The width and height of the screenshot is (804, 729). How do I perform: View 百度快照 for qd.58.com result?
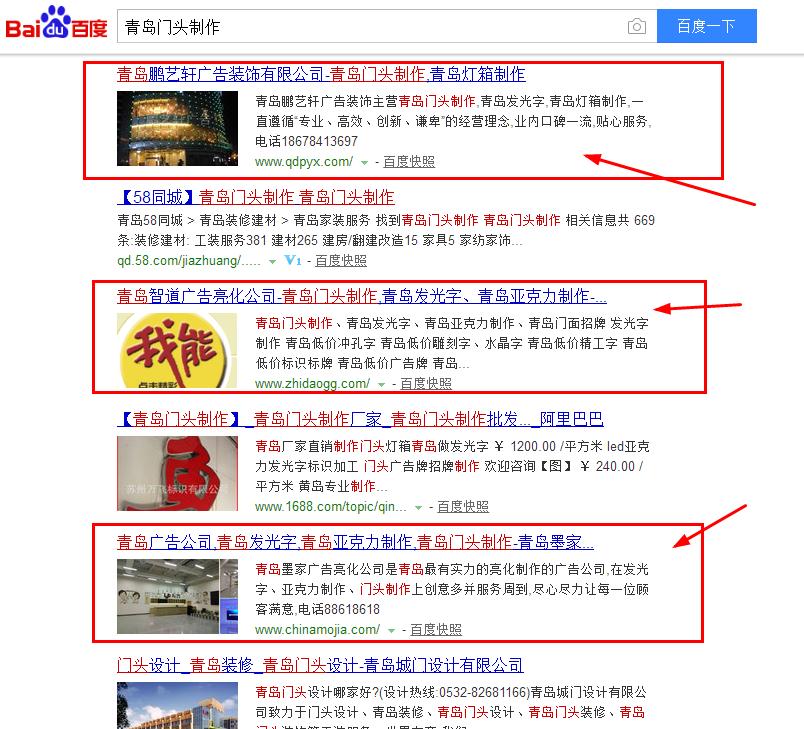point(340,260)
